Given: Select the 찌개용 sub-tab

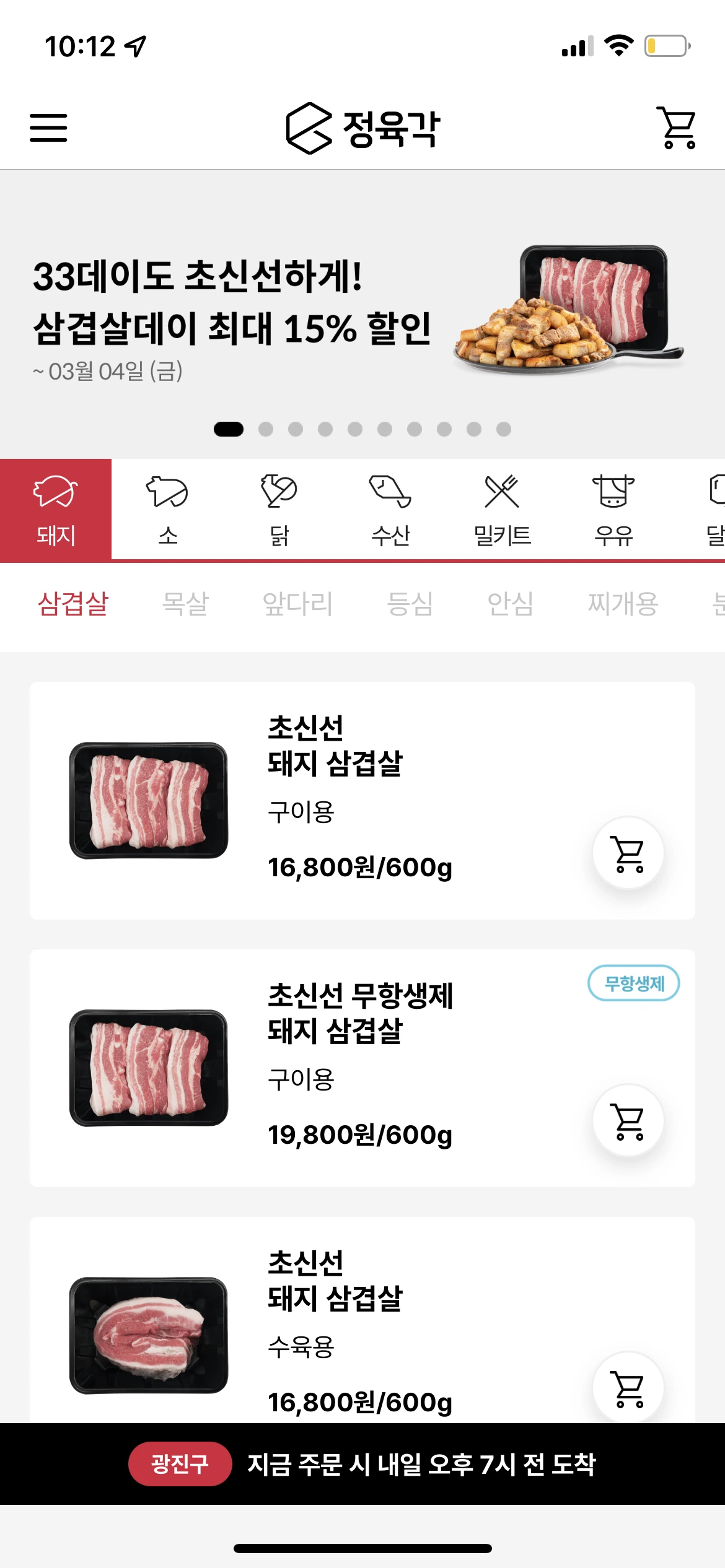Looking at the screenshot, I should (623, 604).
